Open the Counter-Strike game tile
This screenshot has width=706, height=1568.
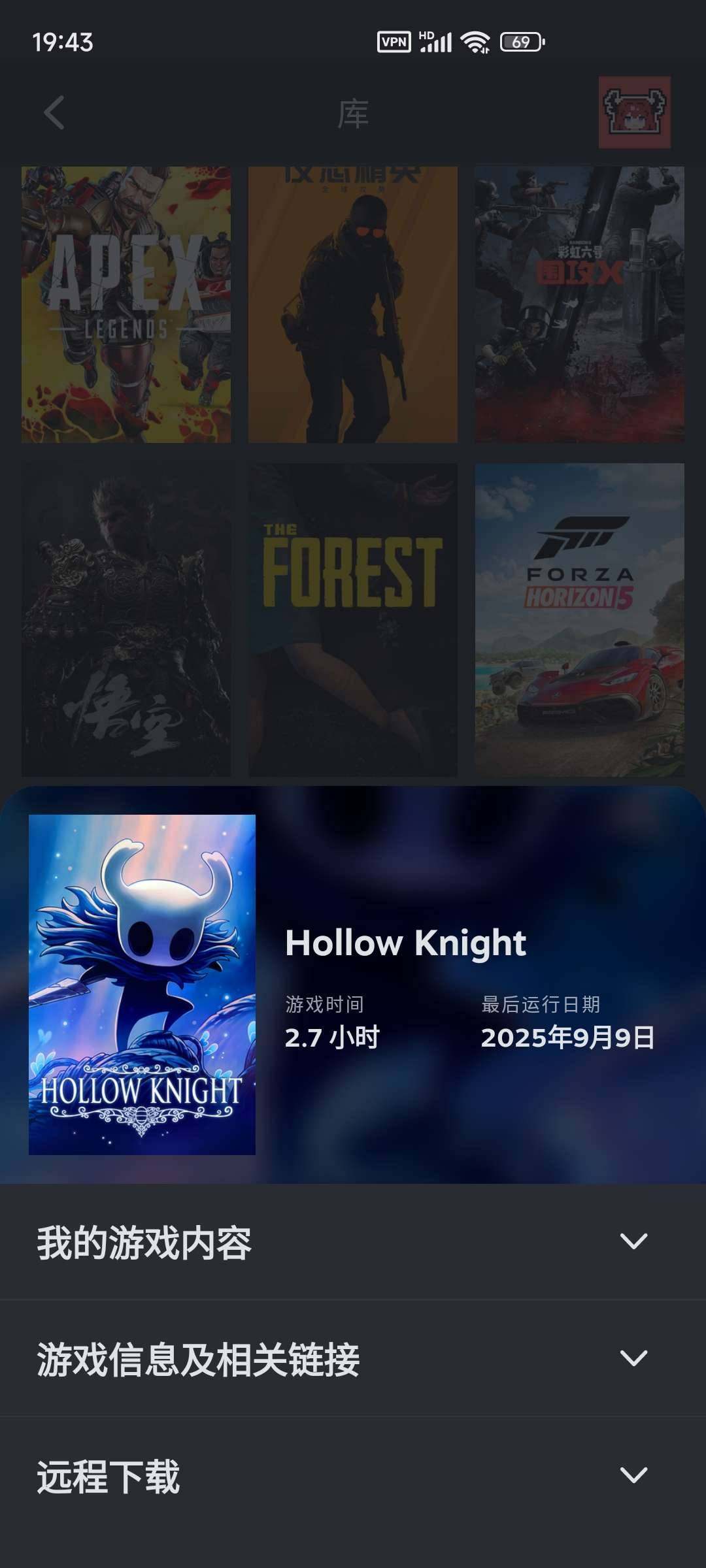[352, 304]
